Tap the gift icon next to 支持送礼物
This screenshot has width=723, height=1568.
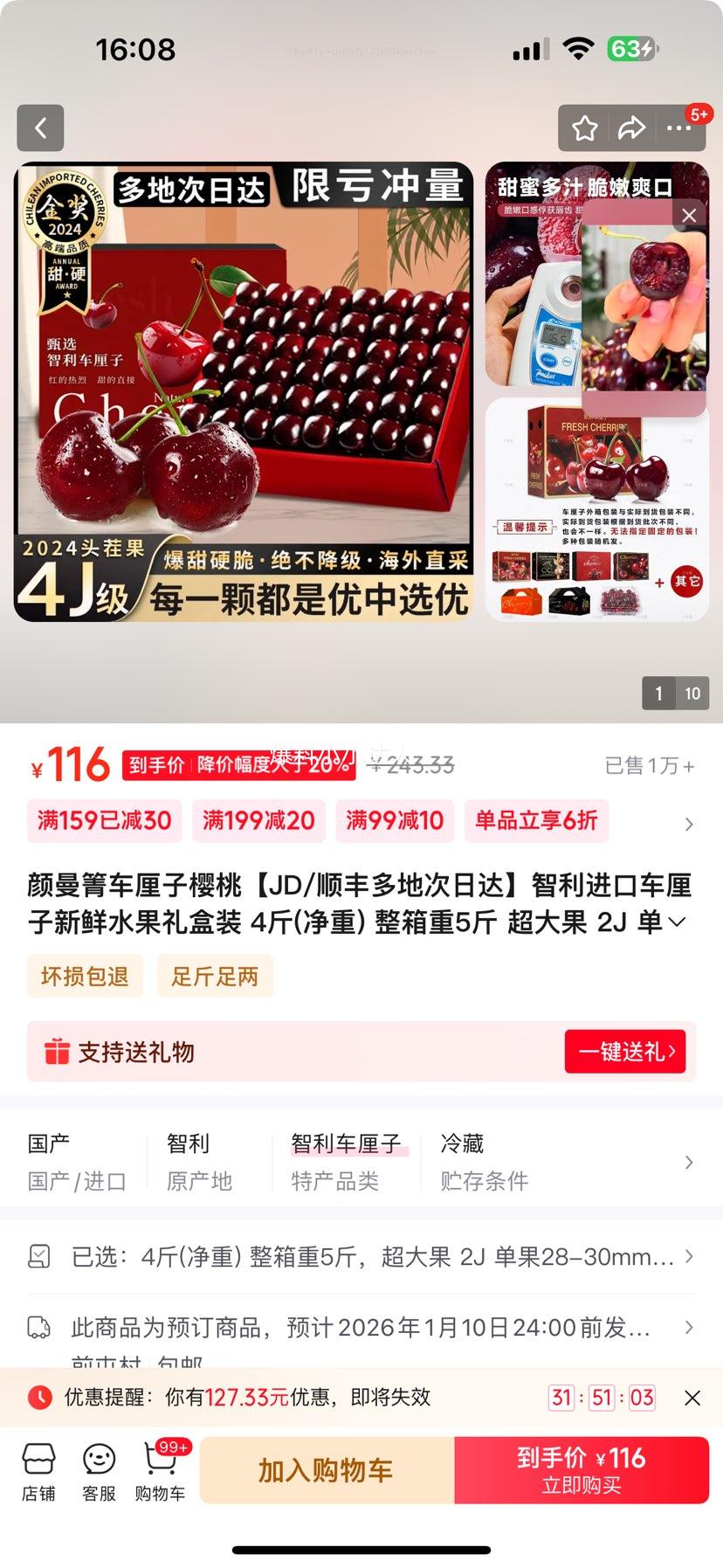click(56, 1052)
